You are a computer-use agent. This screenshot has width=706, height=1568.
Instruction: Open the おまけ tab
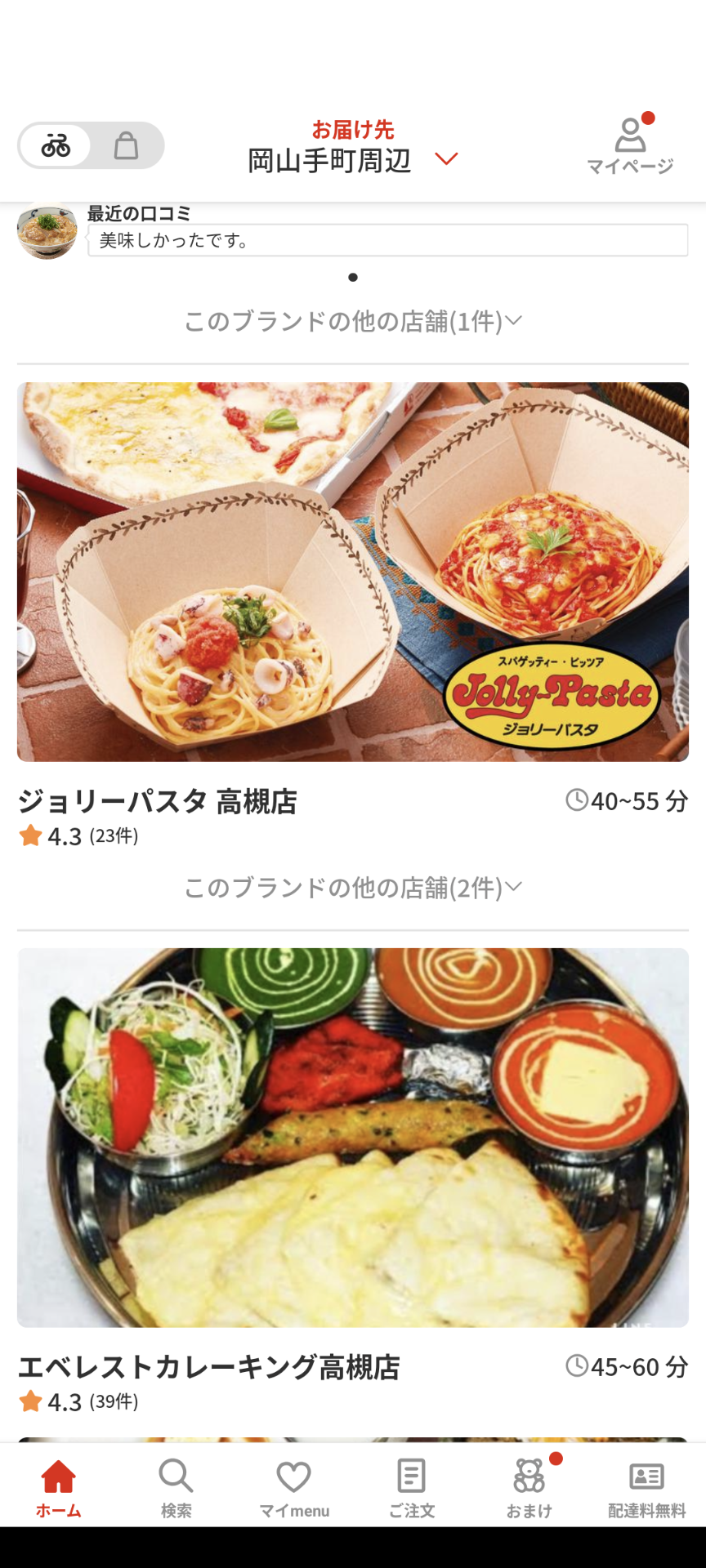point(529,1488)
